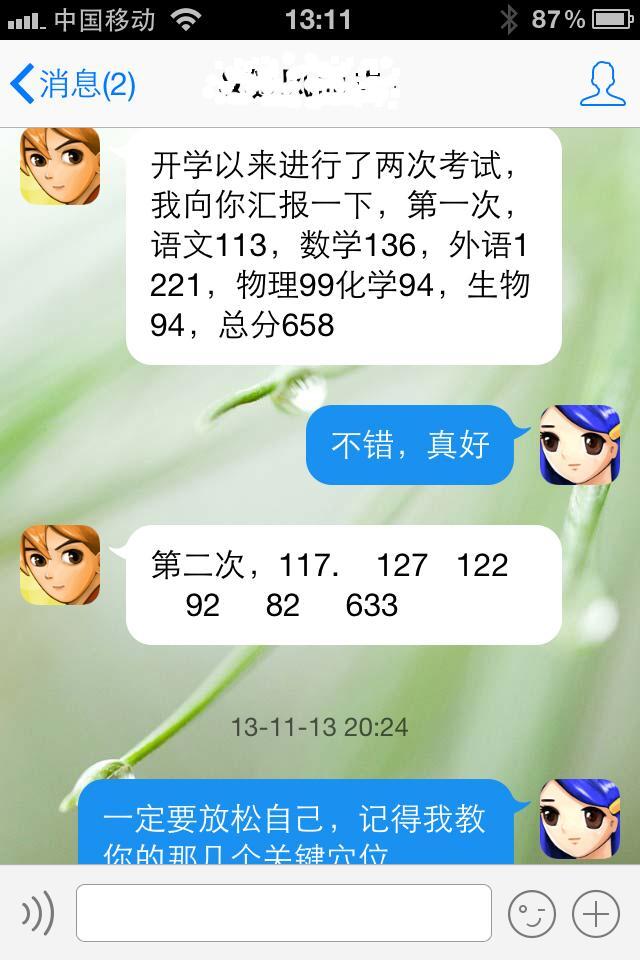Image resolution: width=640 pixels, height=960 pixels.
Task: Tap own avatar beside 不错，真好
Action: 580,445
